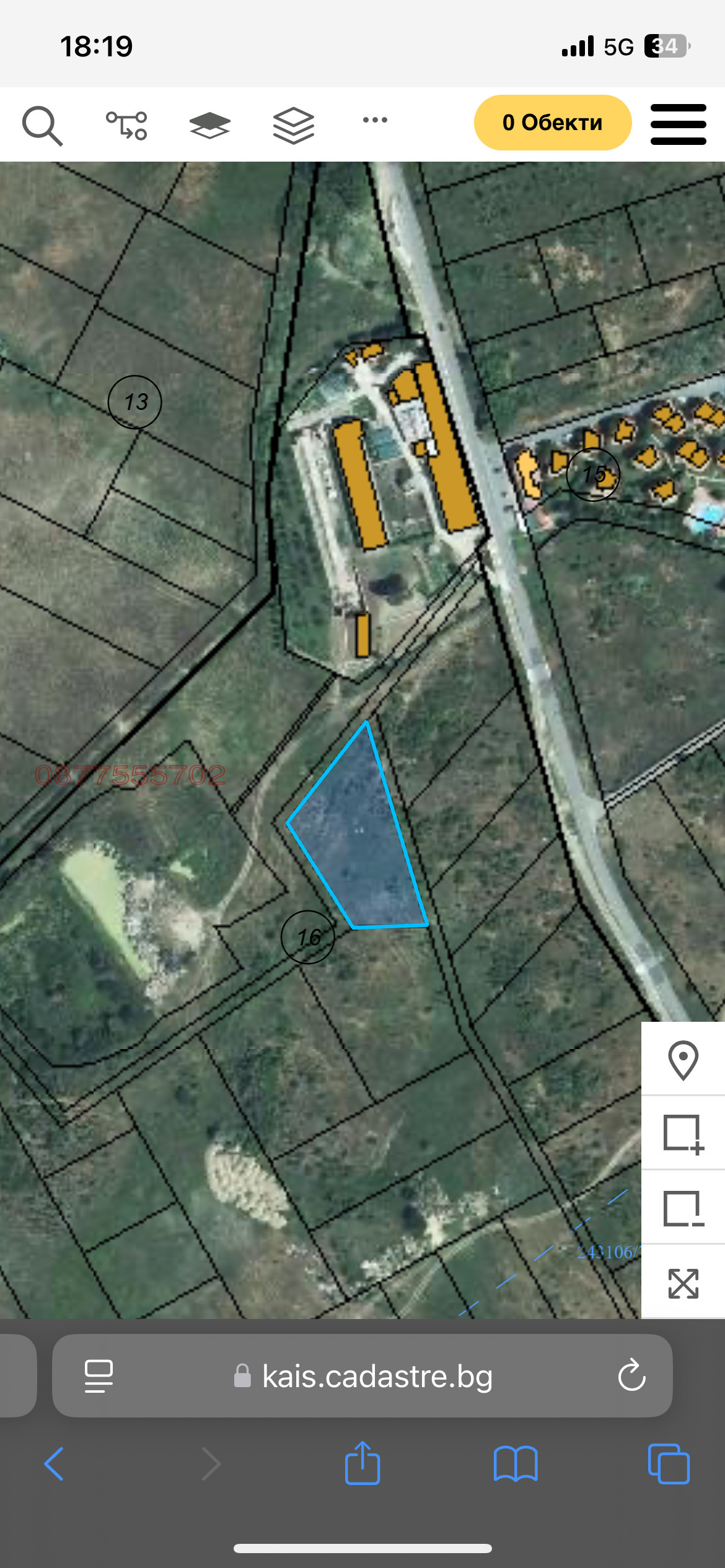
Task: Go back to the previous page
Action: tap(54, 1464)
